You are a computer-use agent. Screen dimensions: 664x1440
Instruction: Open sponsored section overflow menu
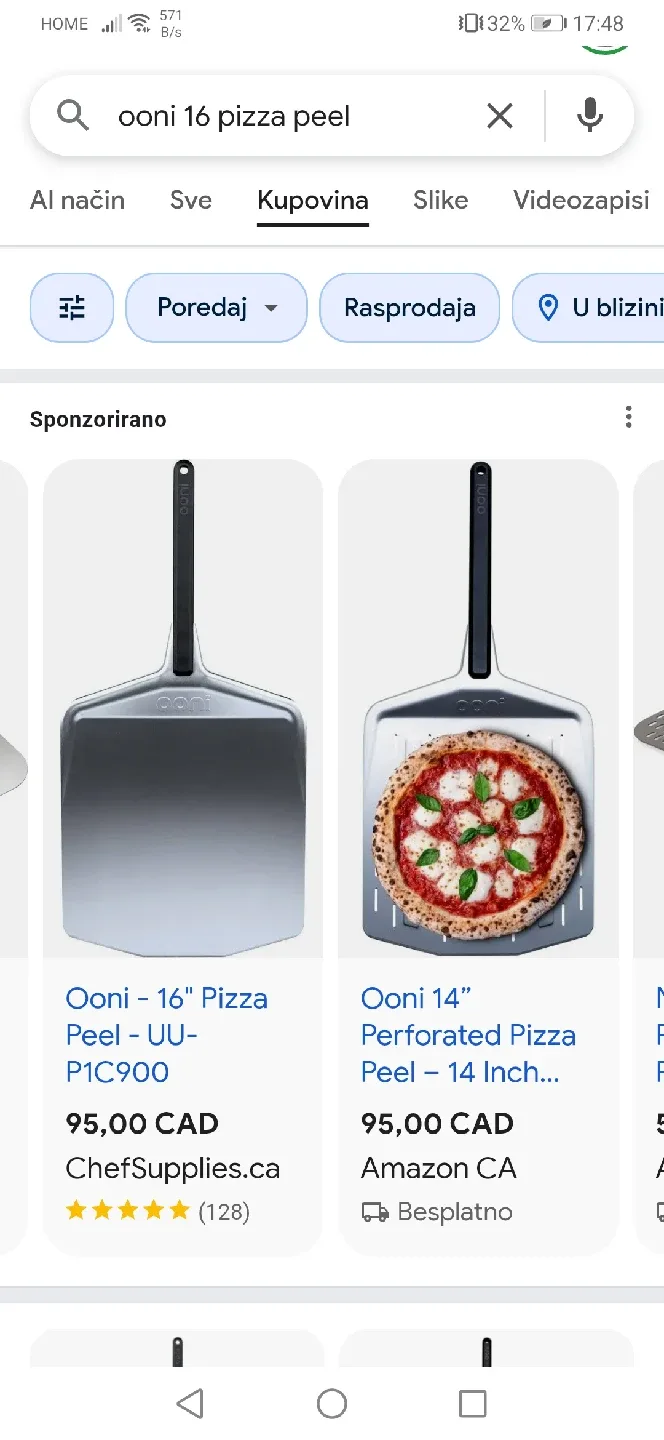[x=628, y=417]
